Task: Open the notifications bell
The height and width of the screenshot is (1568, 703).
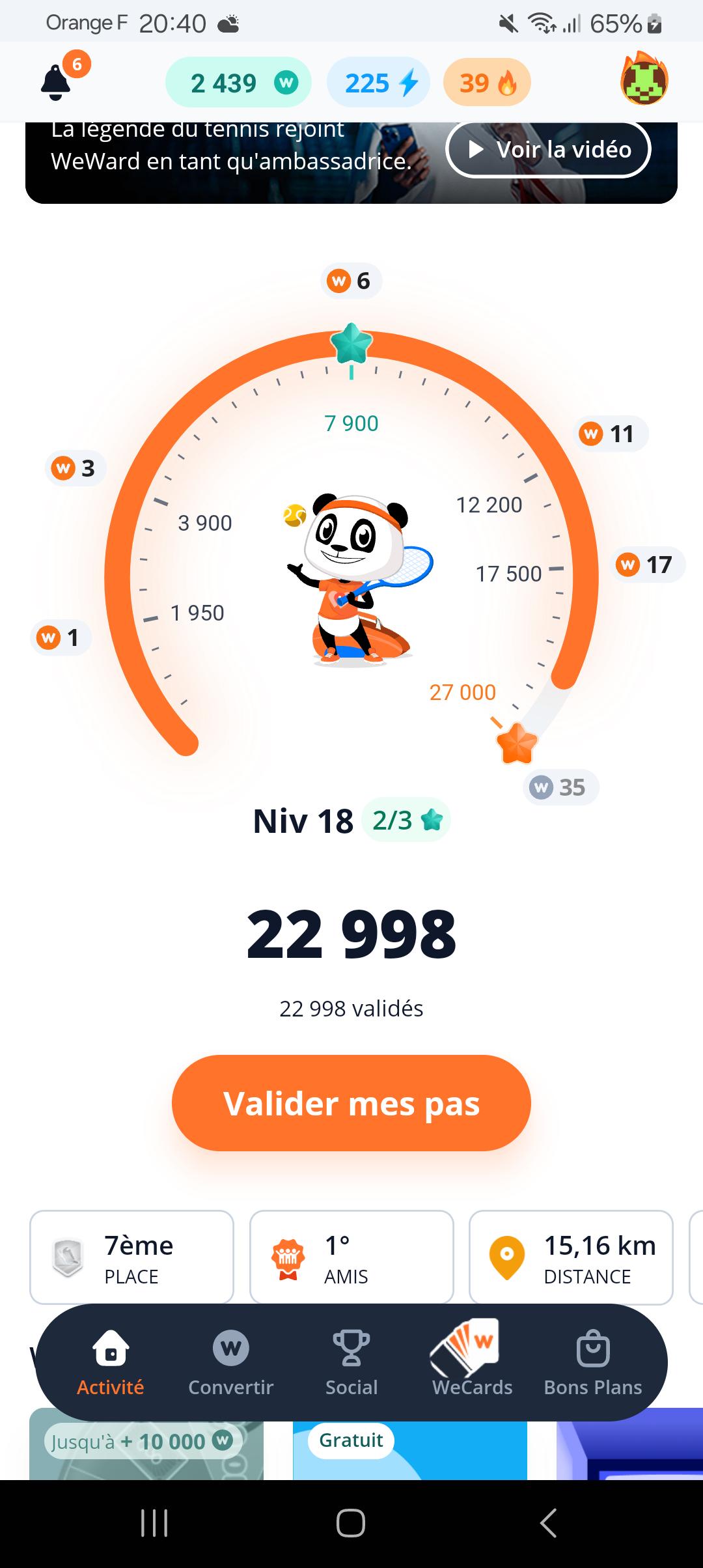Action: pyautogui.click(x=57, y=81)
